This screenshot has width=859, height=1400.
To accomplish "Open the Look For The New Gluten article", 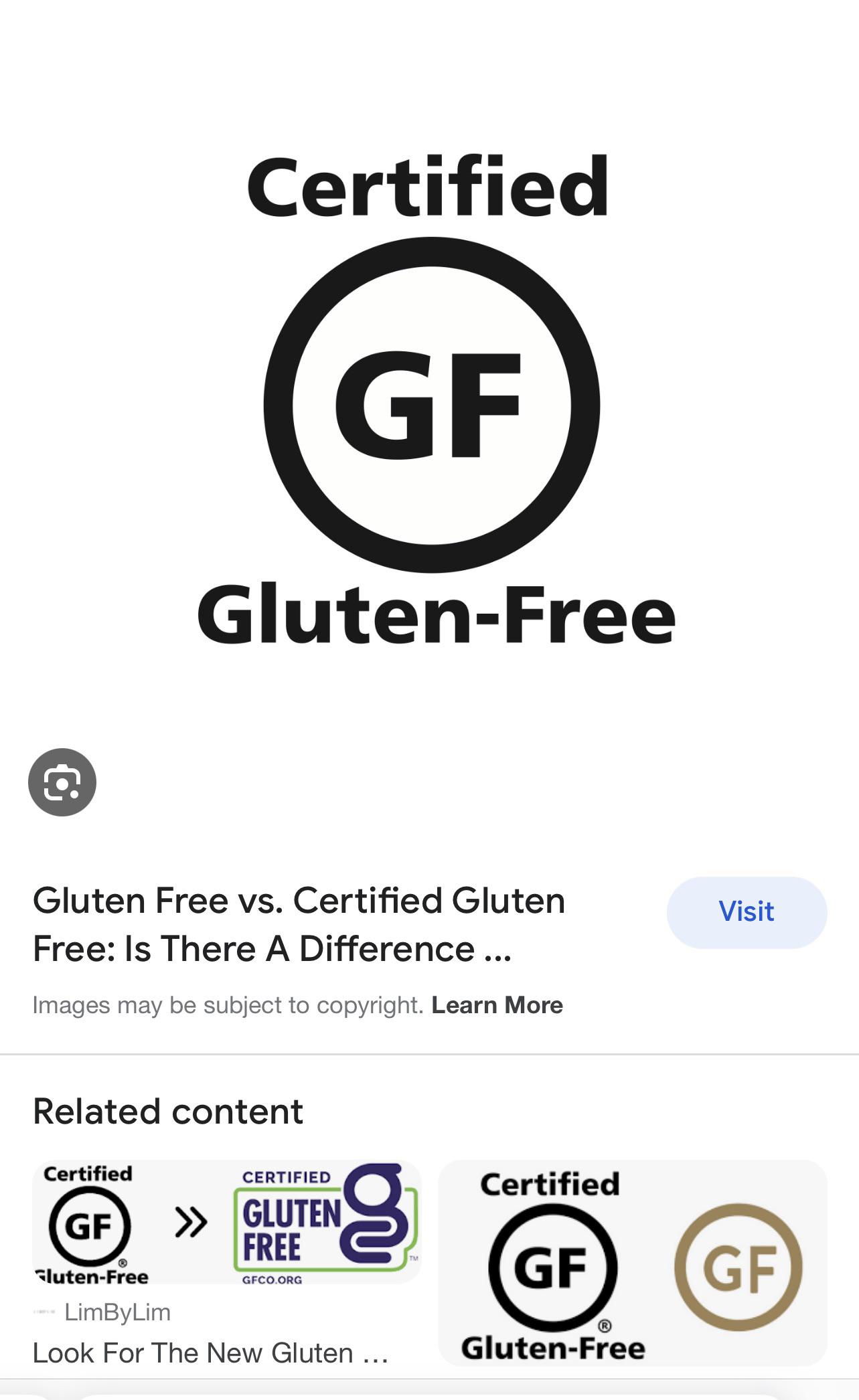I will [x=212, y=1352].
